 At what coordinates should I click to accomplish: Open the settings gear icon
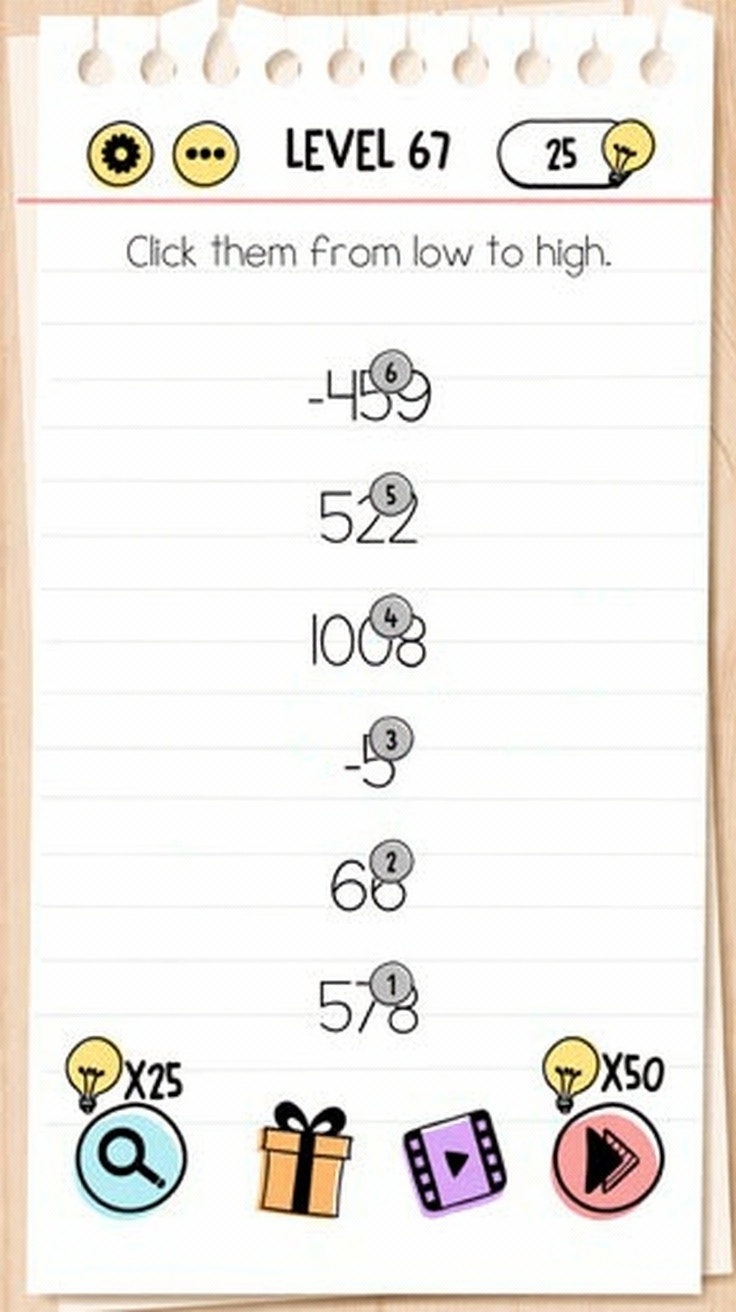(x=120, y=155)
